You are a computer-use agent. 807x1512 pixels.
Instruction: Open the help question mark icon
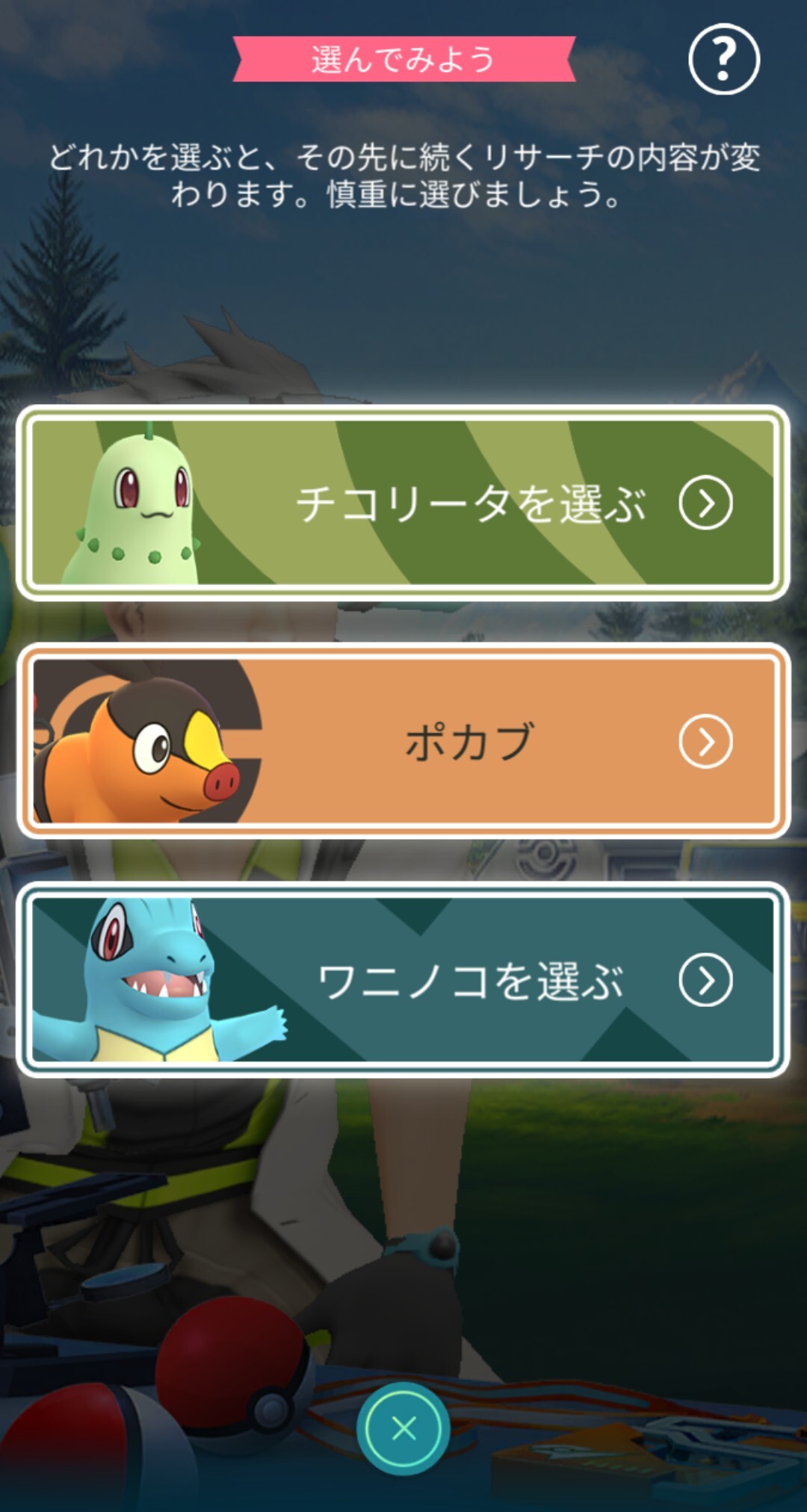723,59
